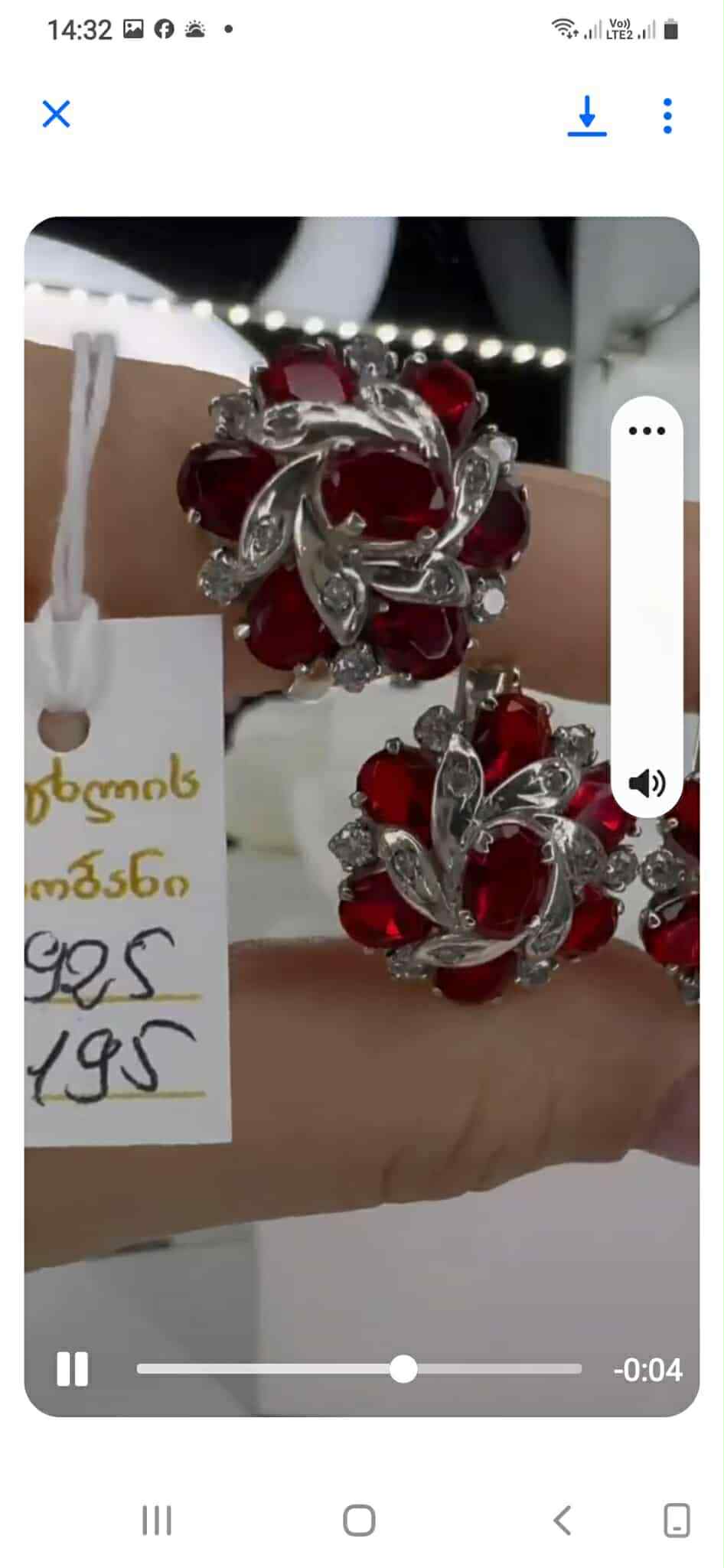Viewport: 724px width, 1568px height.
Task: Download this video
Action: click(x=587, y=116)
